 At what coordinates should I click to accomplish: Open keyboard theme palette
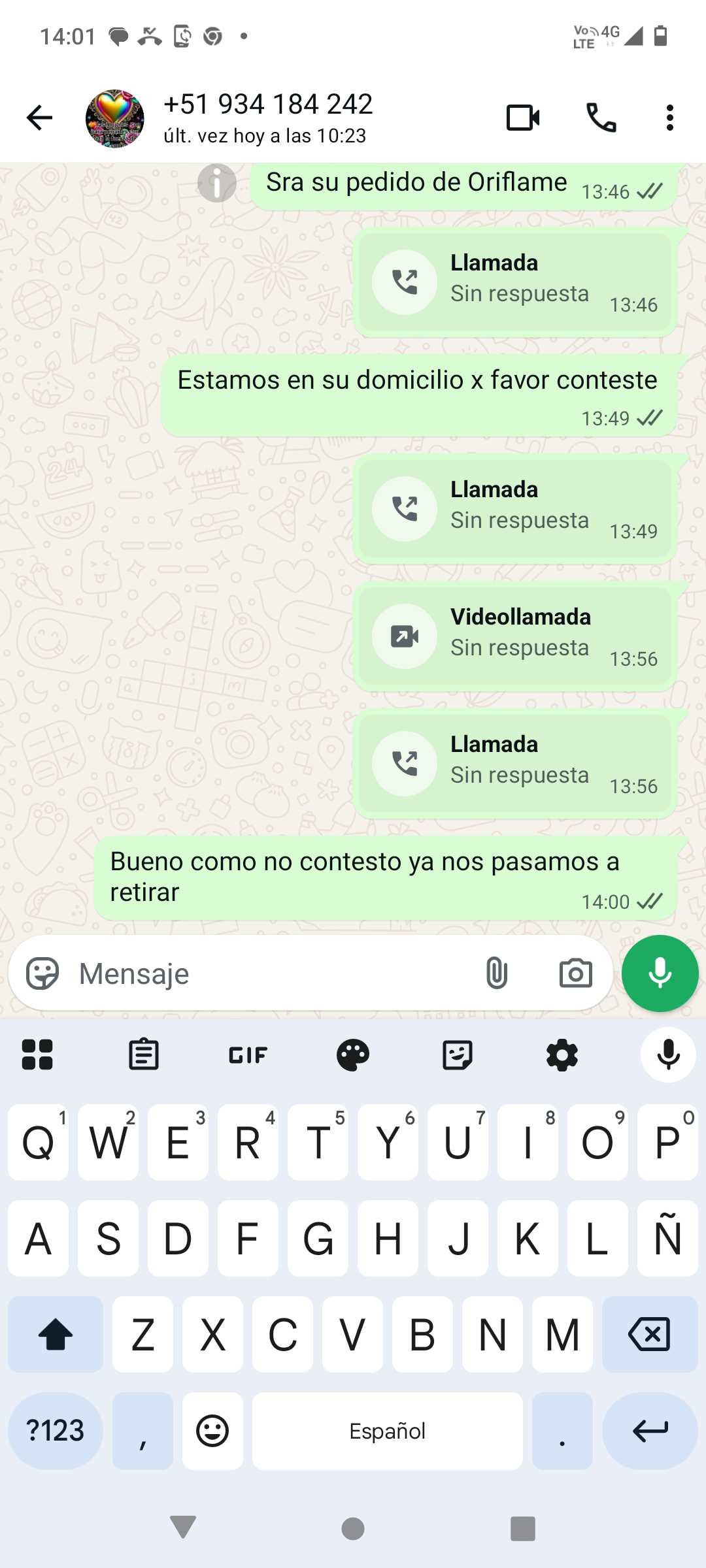click(x=353, y=1054)
